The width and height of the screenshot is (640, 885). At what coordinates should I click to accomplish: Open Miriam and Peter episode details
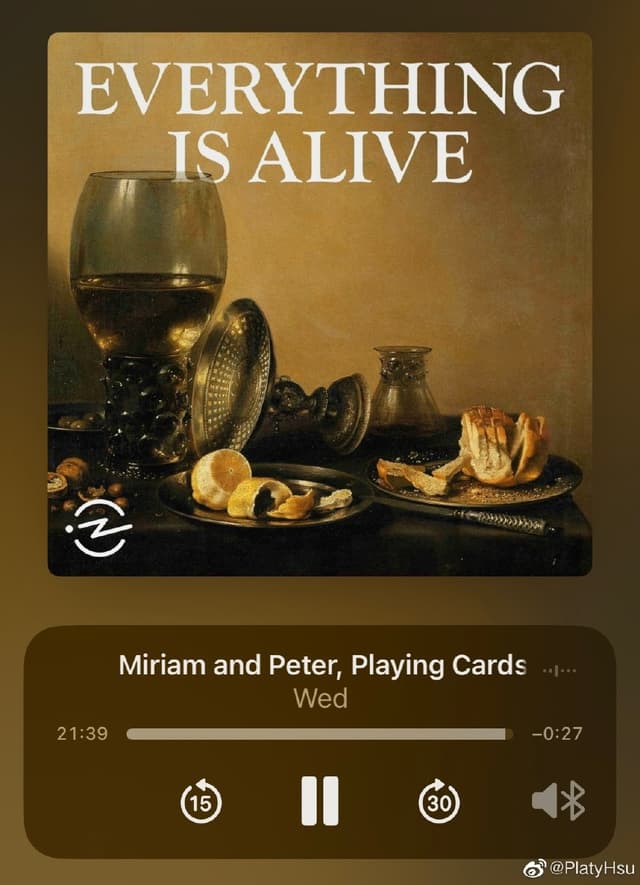click(322, 665)
